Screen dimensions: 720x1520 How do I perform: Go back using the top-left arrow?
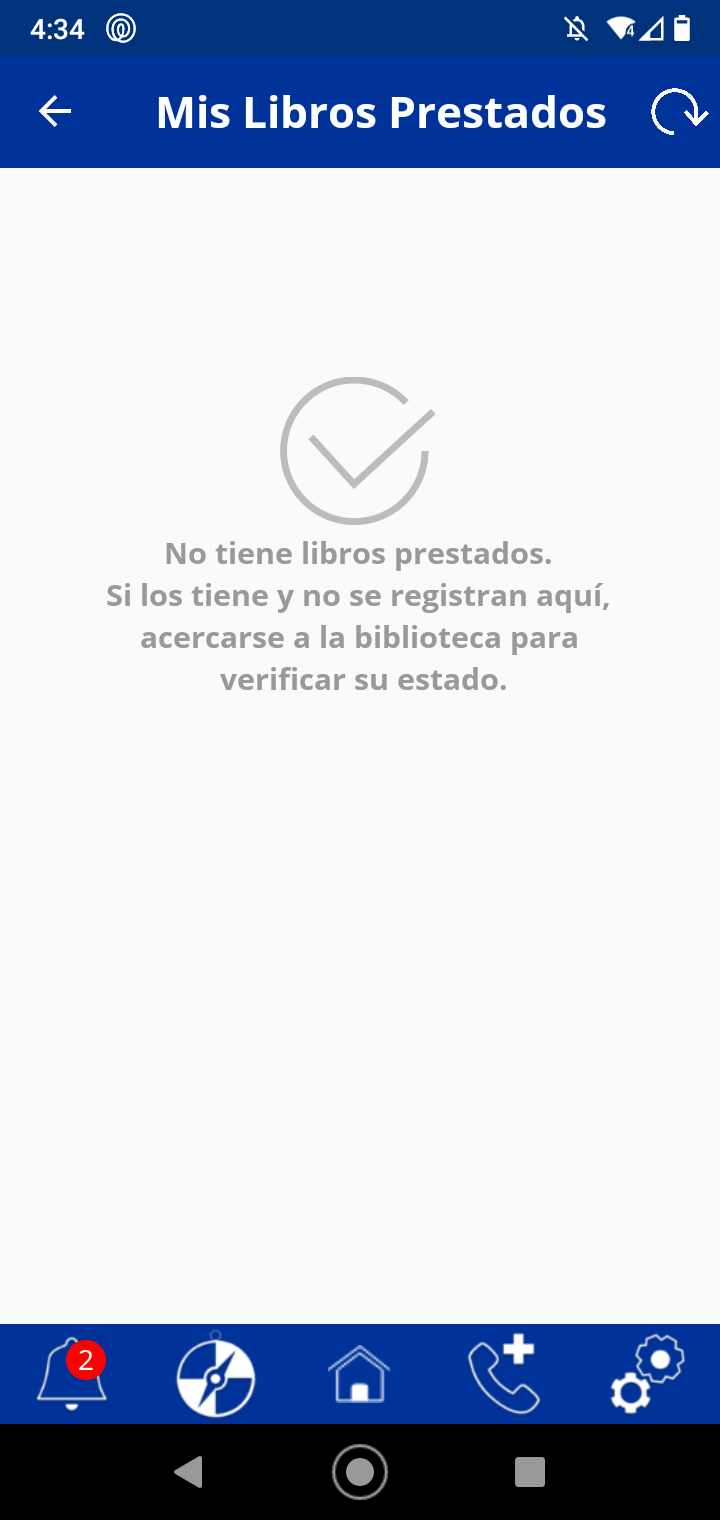click(x=55, y=112)
